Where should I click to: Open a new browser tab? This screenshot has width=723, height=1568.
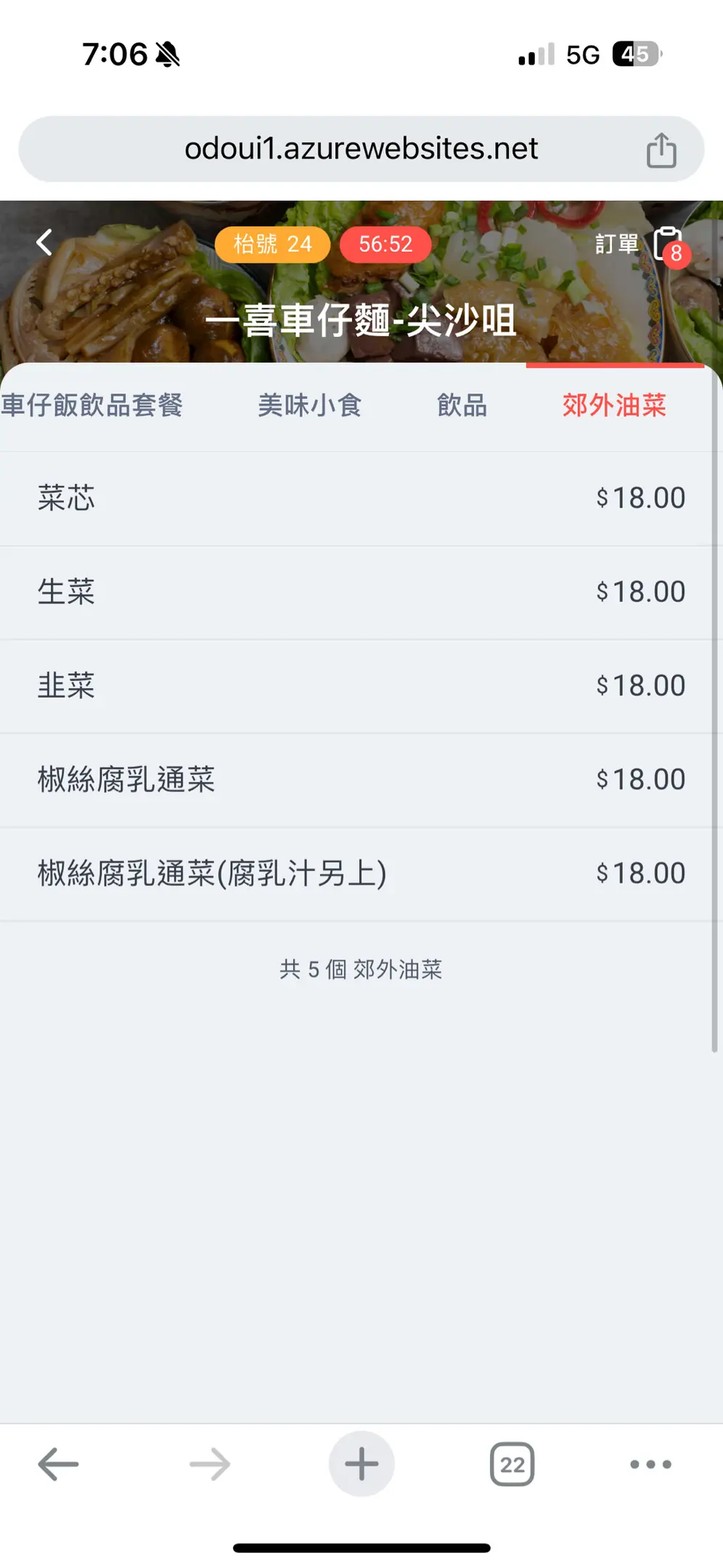click(x=361, y=1463)
